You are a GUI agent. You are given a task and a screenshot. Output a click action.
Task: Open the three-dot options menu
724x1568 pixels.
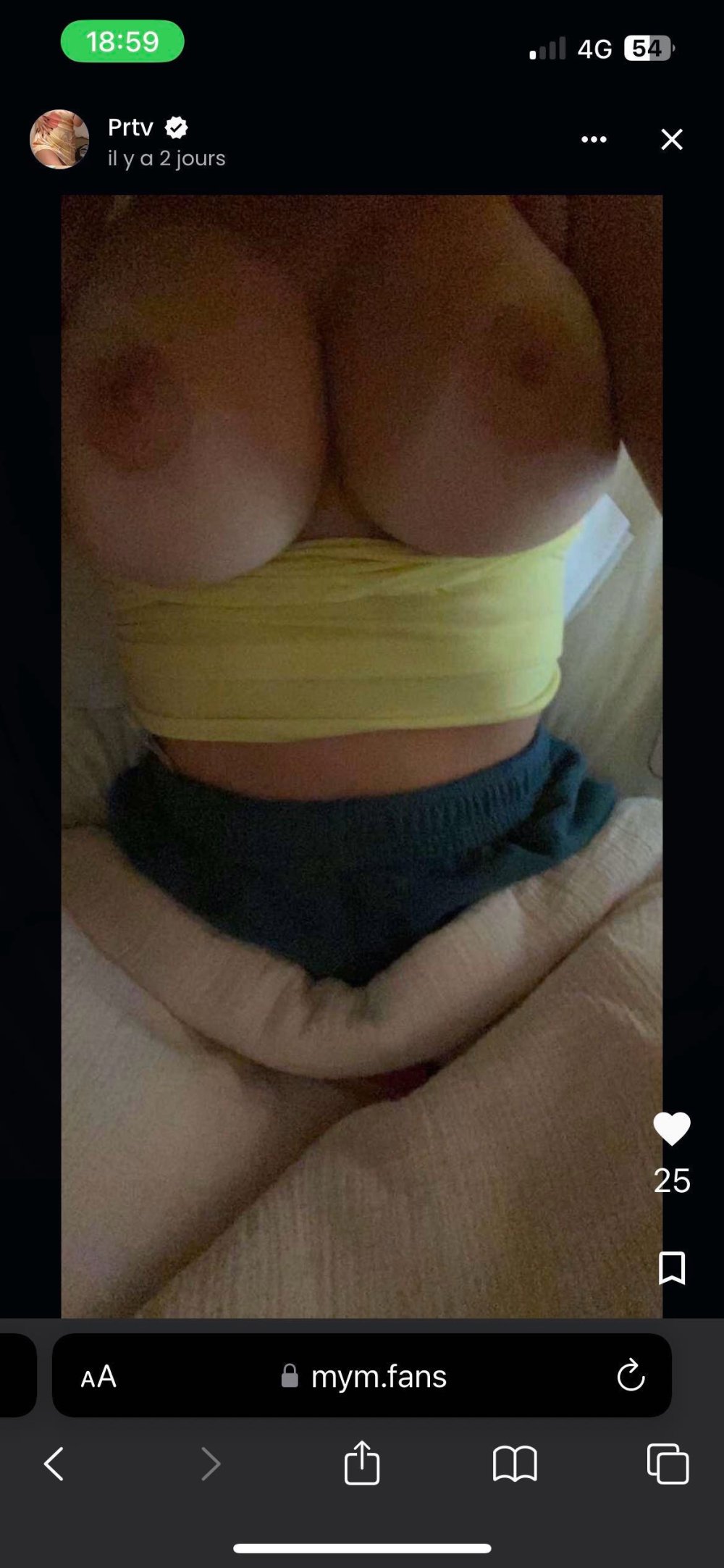594,139
